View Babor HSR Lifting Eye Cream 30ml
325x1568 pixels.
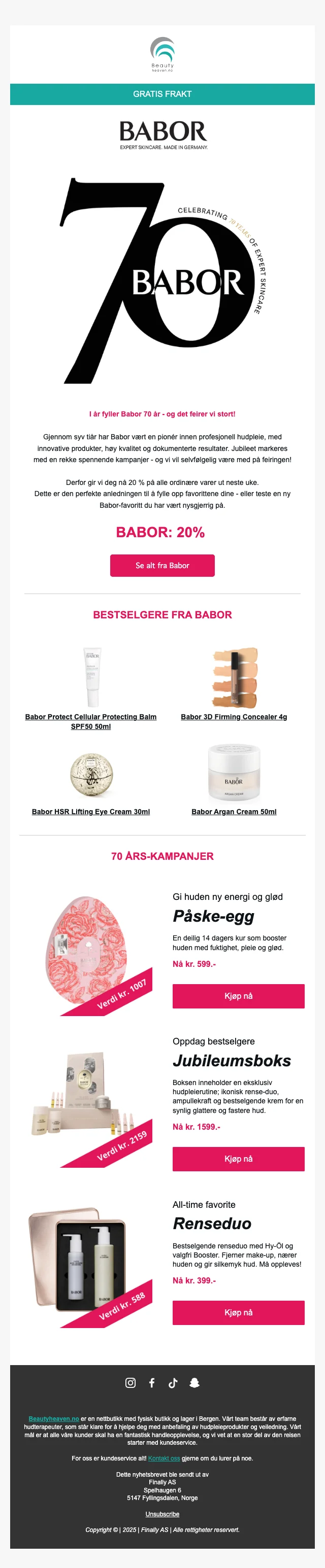point(91,811)
